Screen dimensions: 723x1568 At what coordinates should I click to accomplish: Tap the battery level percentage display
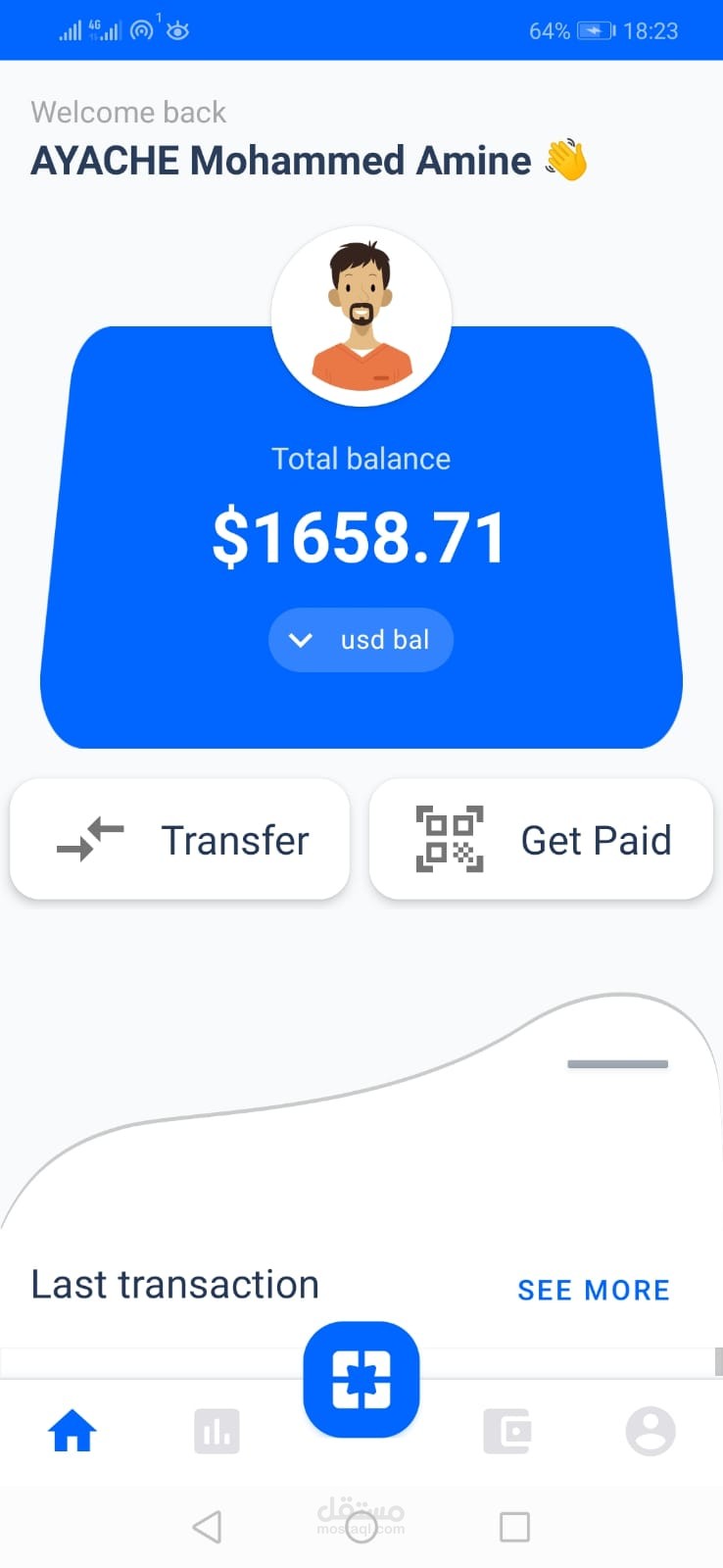pos(549,30)
